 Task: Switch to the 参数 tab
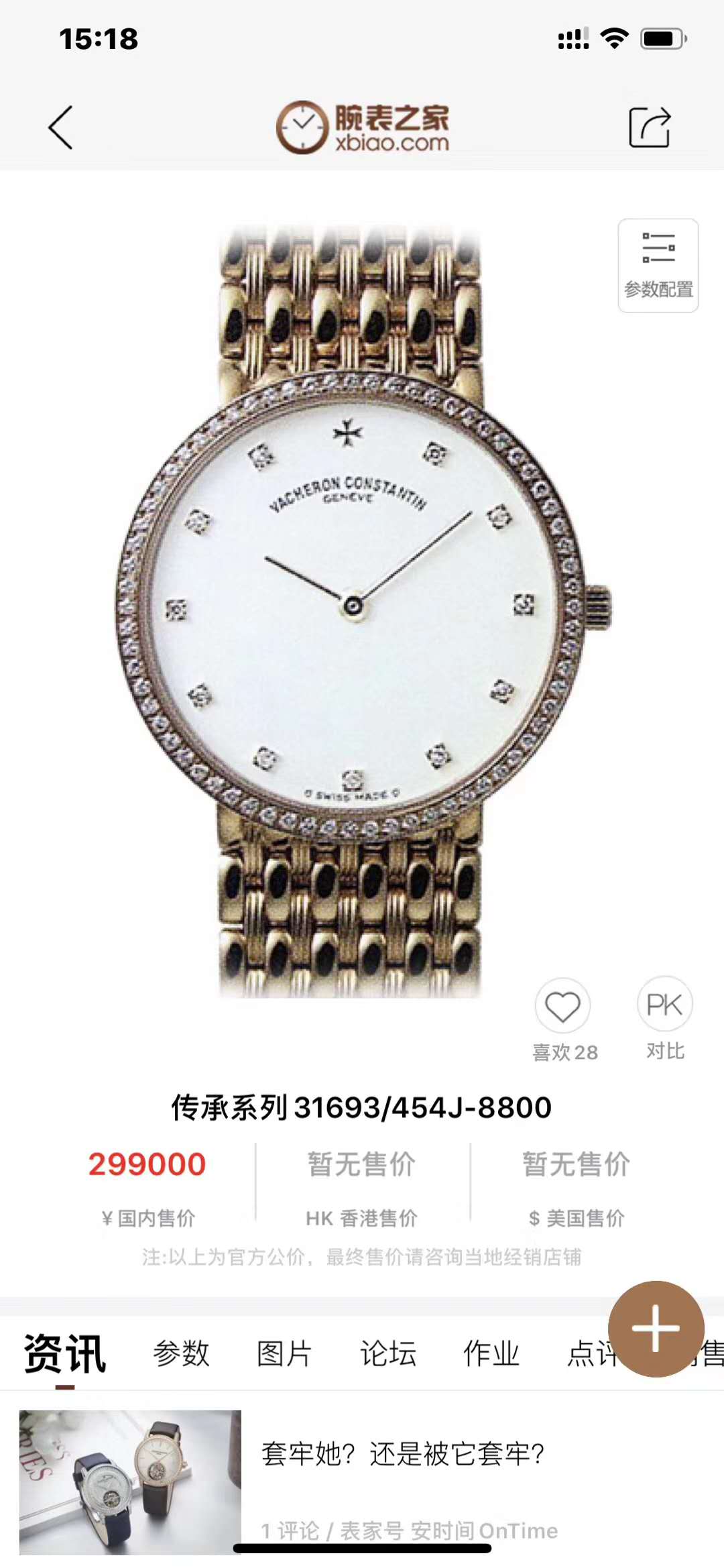[181, 1353]
